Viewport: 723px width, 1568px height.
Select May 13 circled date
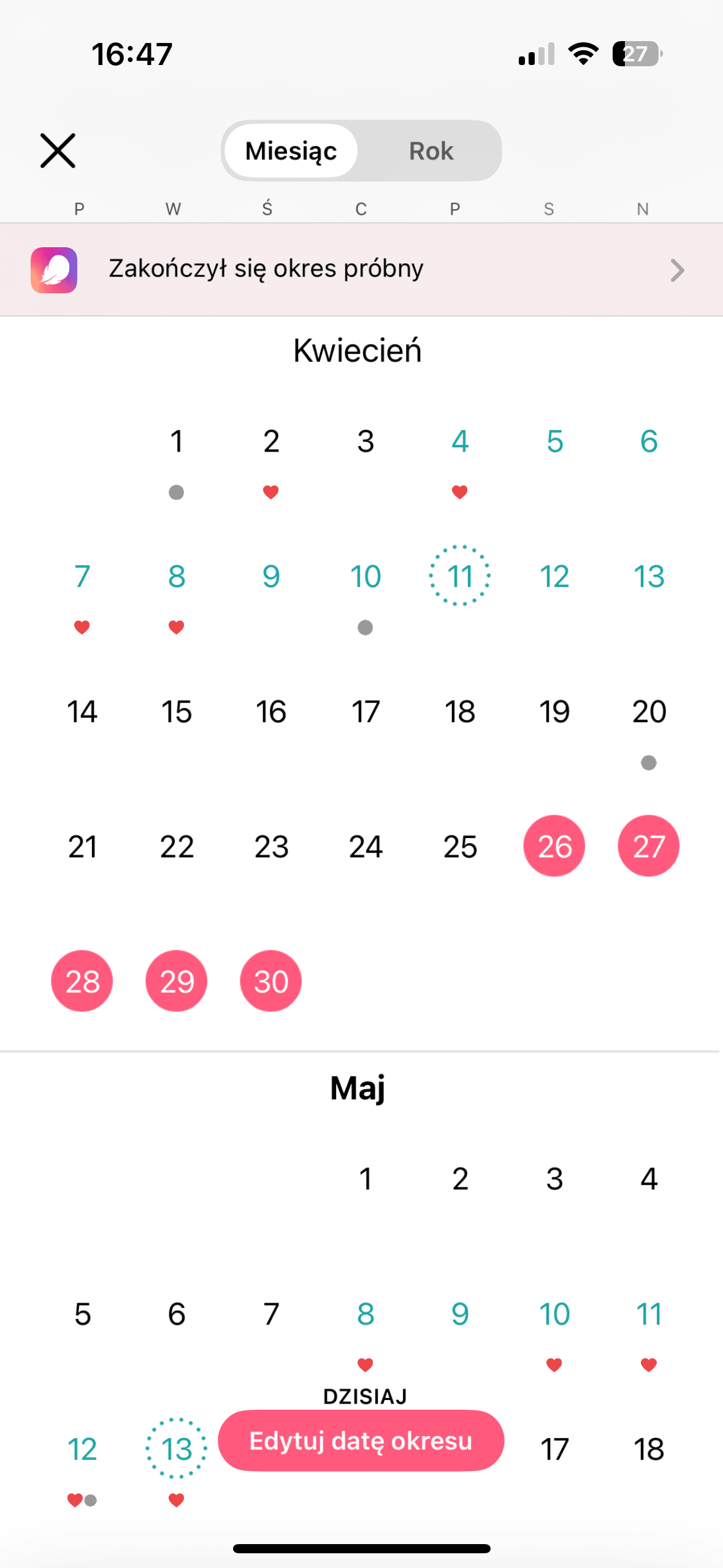tap(177, 1448)
